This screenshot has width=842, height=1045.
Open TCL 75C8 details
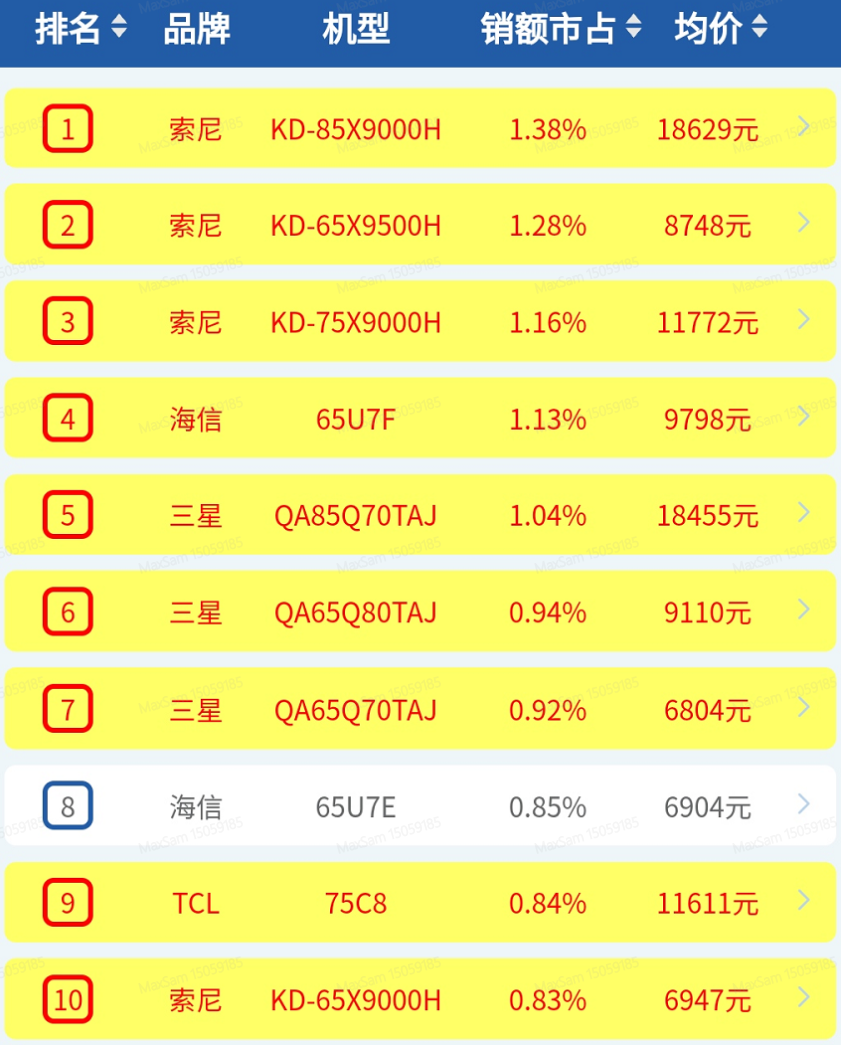420,903
